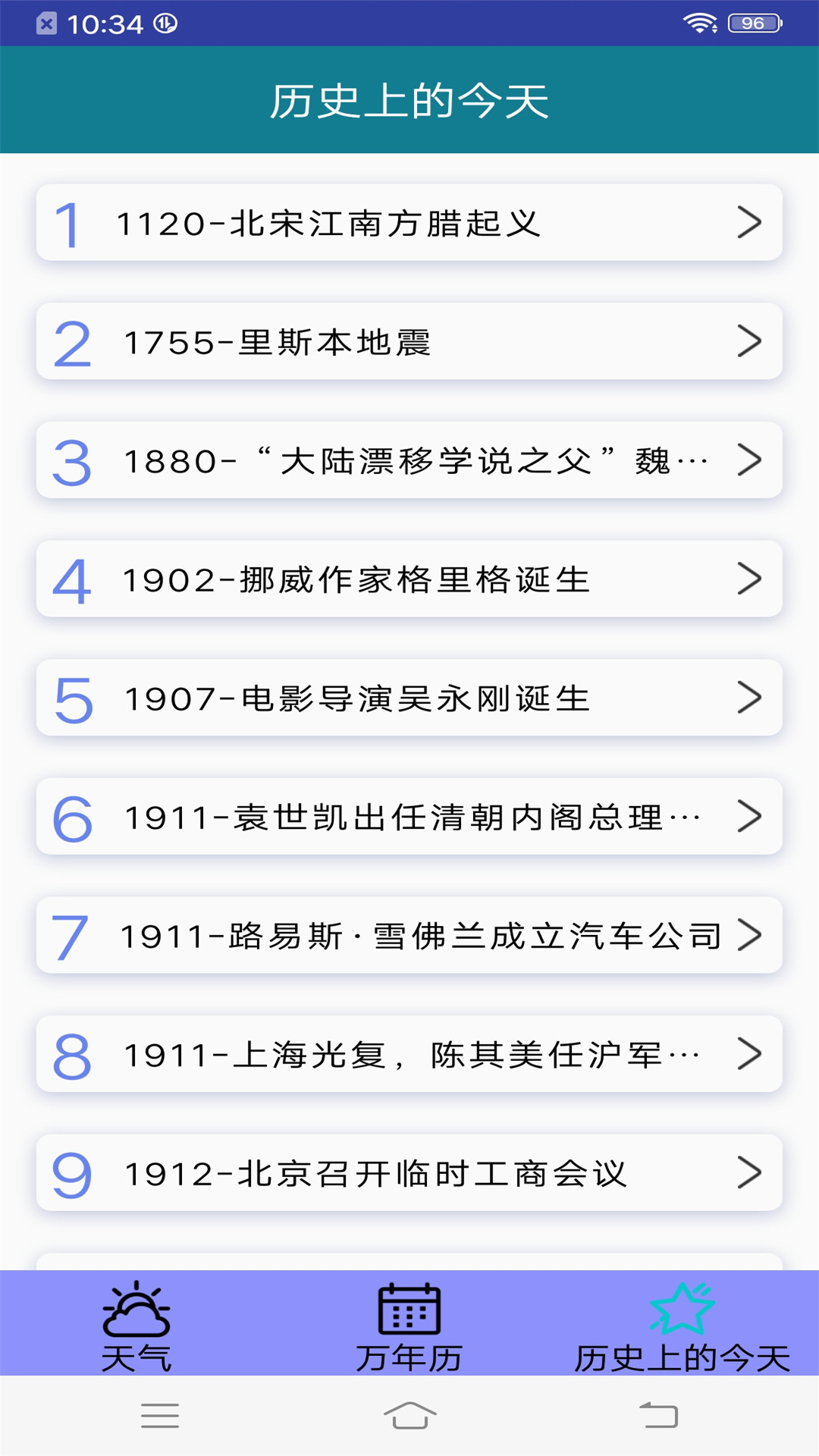Go back with the system back button
The image size is (819, 1456).
658,1415
